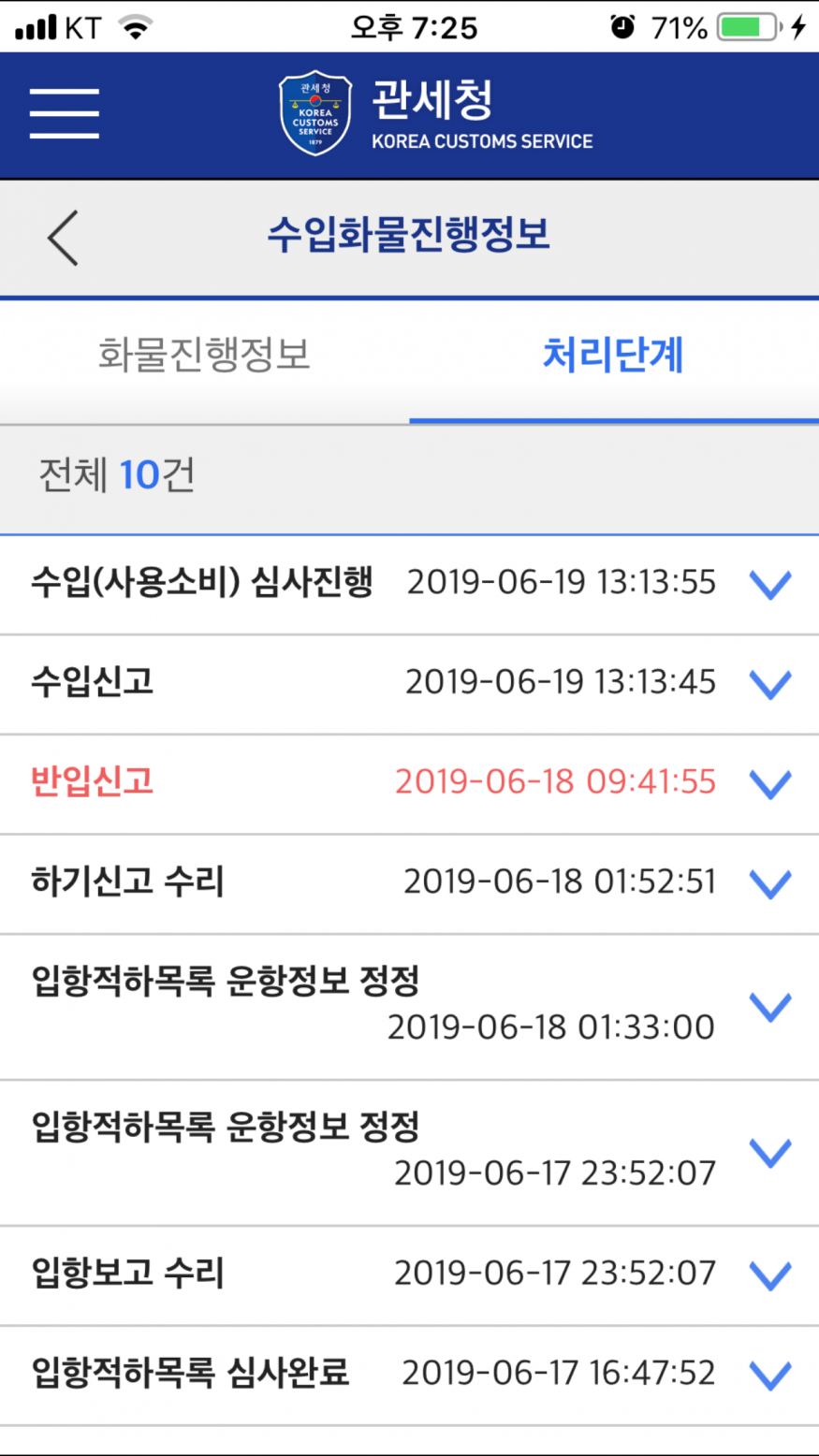Expand the 입항보고 수리 row
Screen dimensions: 819x1456
tap(770, 1275)
